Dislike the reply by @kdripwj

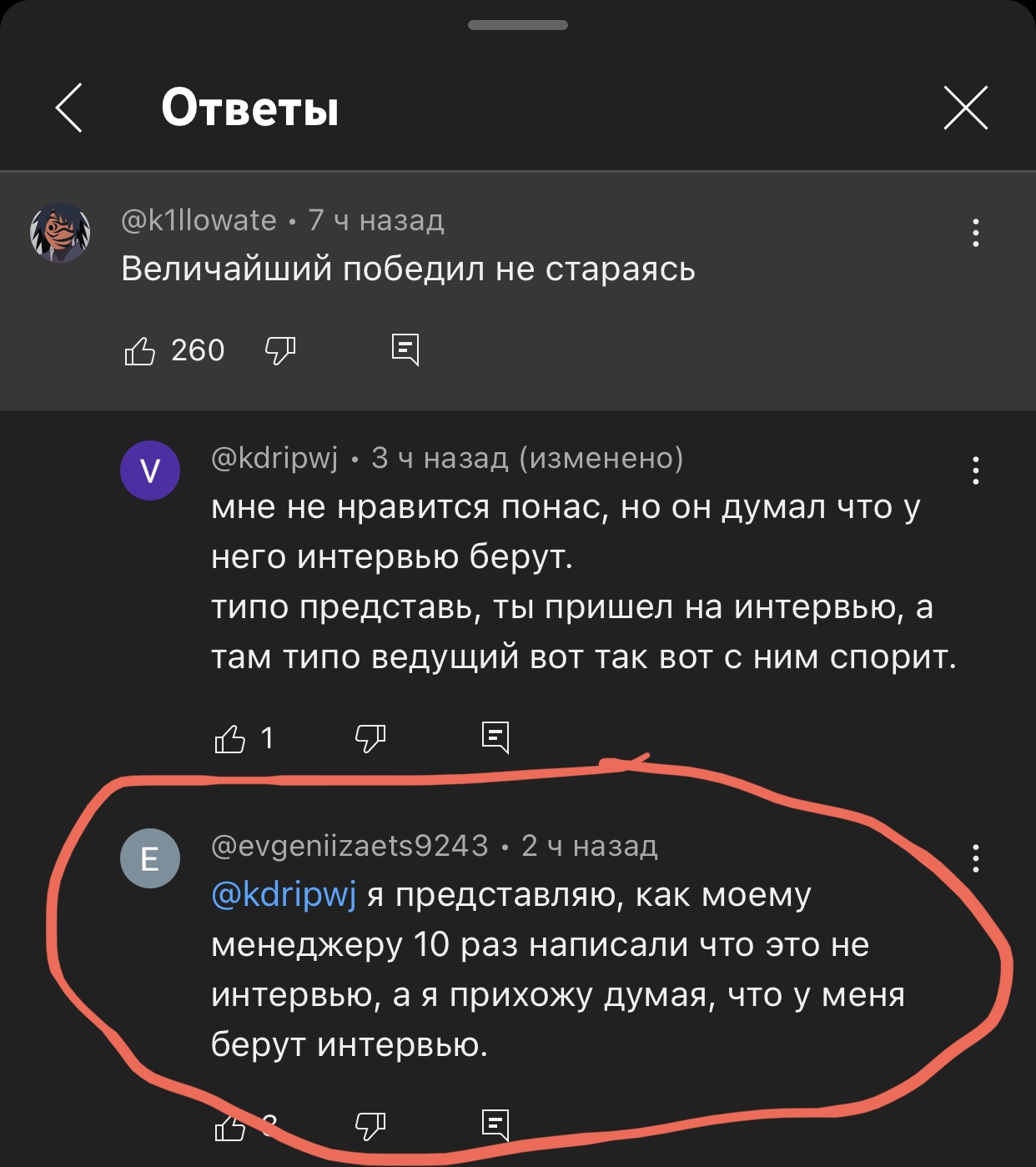[370, 739]
